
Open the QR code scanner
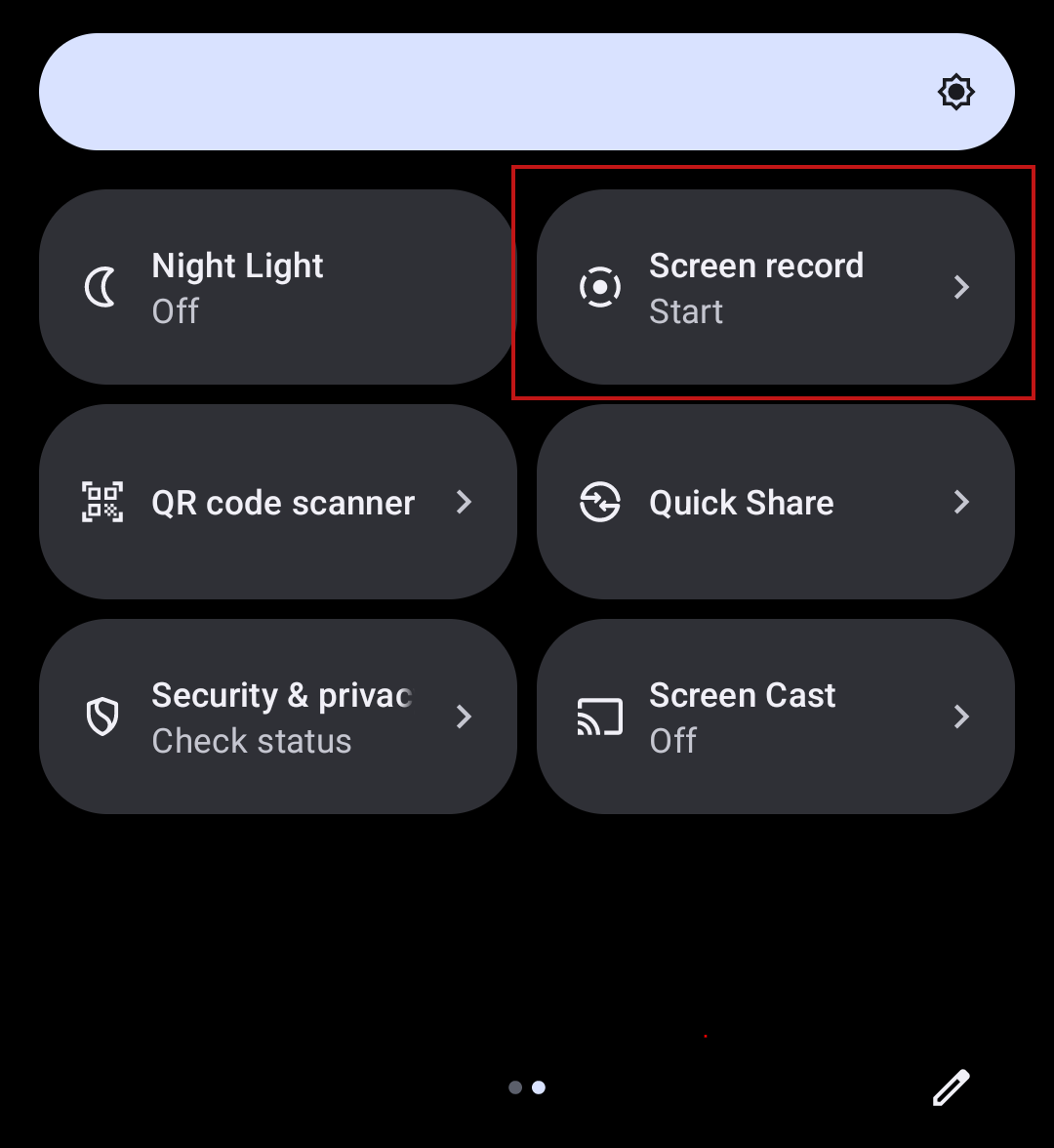pyautogui.click(x=277, y=502)
